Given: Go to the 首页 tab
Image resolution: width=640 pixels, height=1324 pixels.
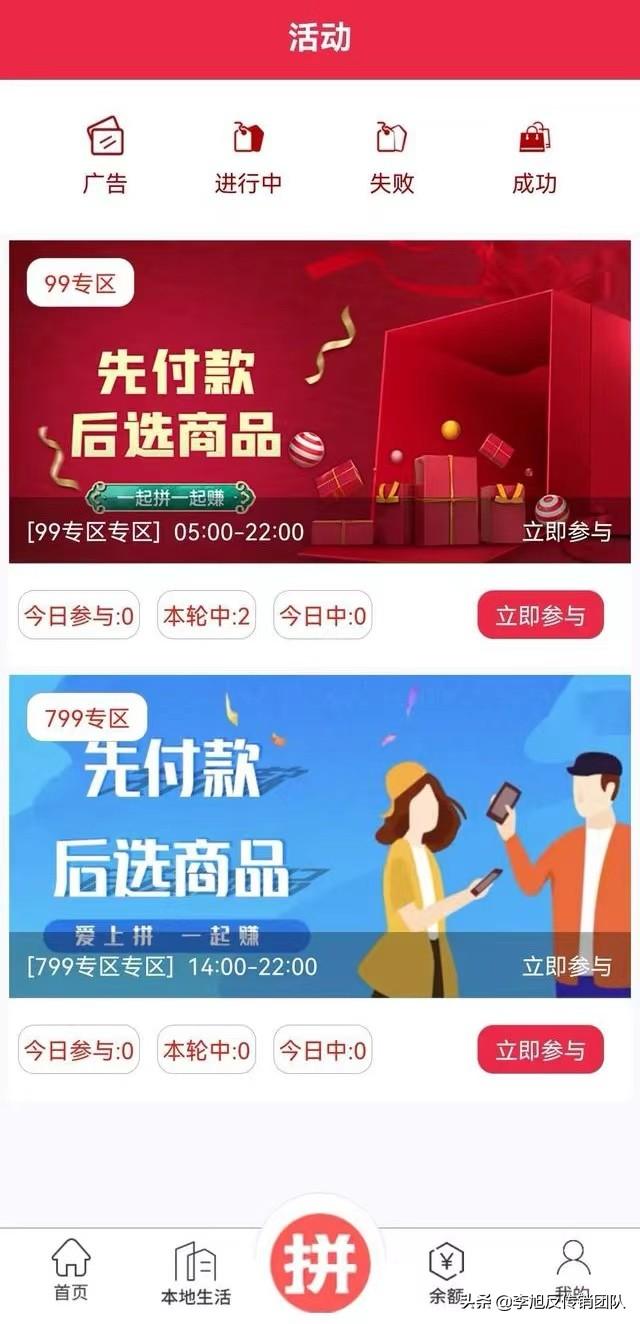Looking at the screenshot, I should pos(71,1270).
